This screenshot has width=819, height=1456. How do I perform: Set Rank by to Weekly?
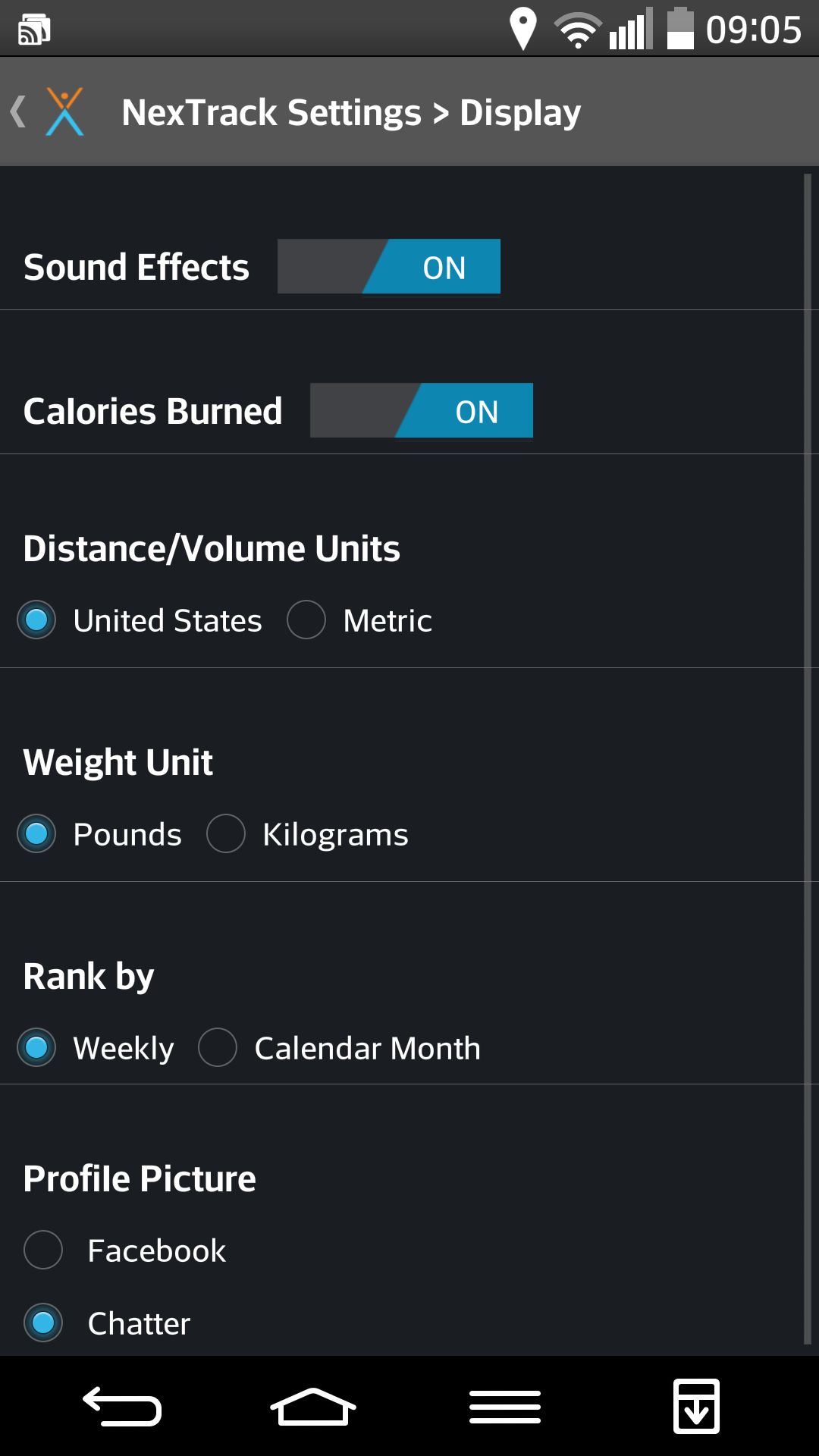pyautogui.click(x=96, y=1048)
